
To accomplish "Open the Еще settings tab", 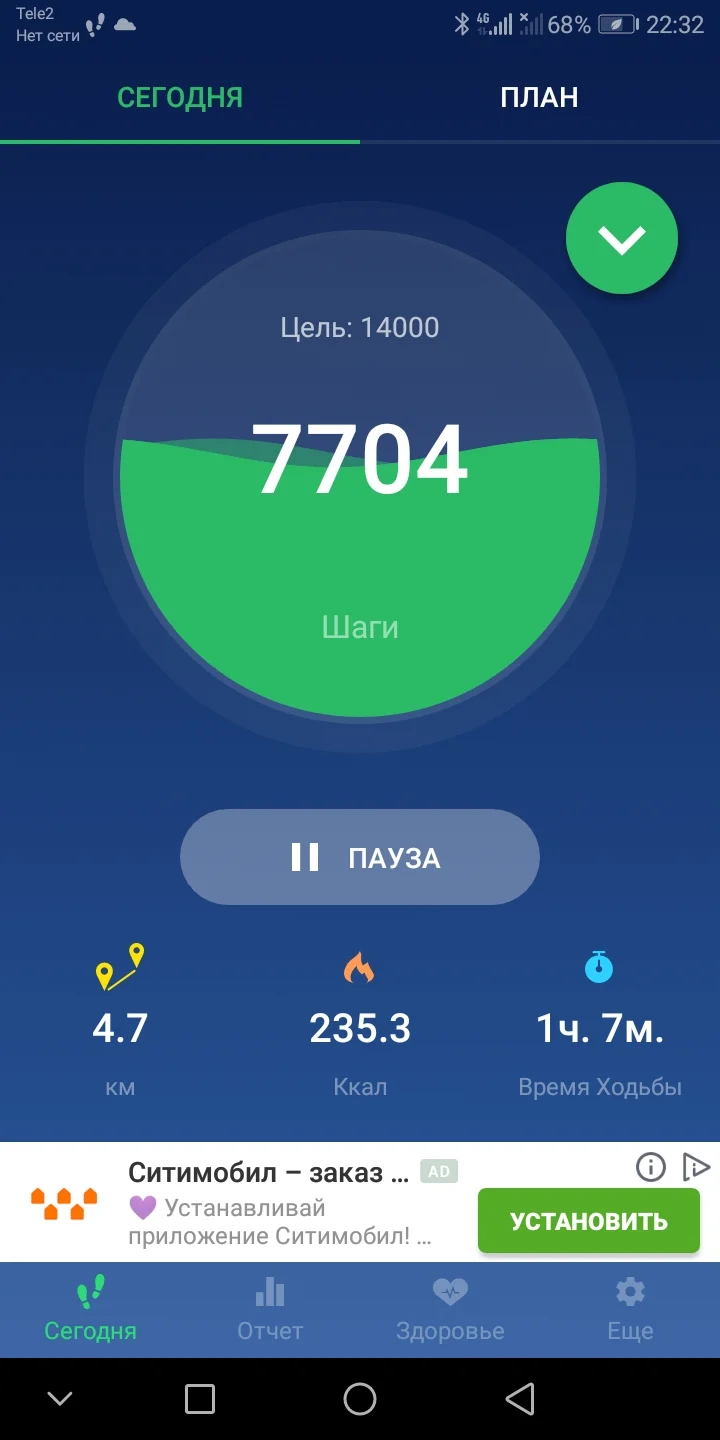I will [630, 1310].
